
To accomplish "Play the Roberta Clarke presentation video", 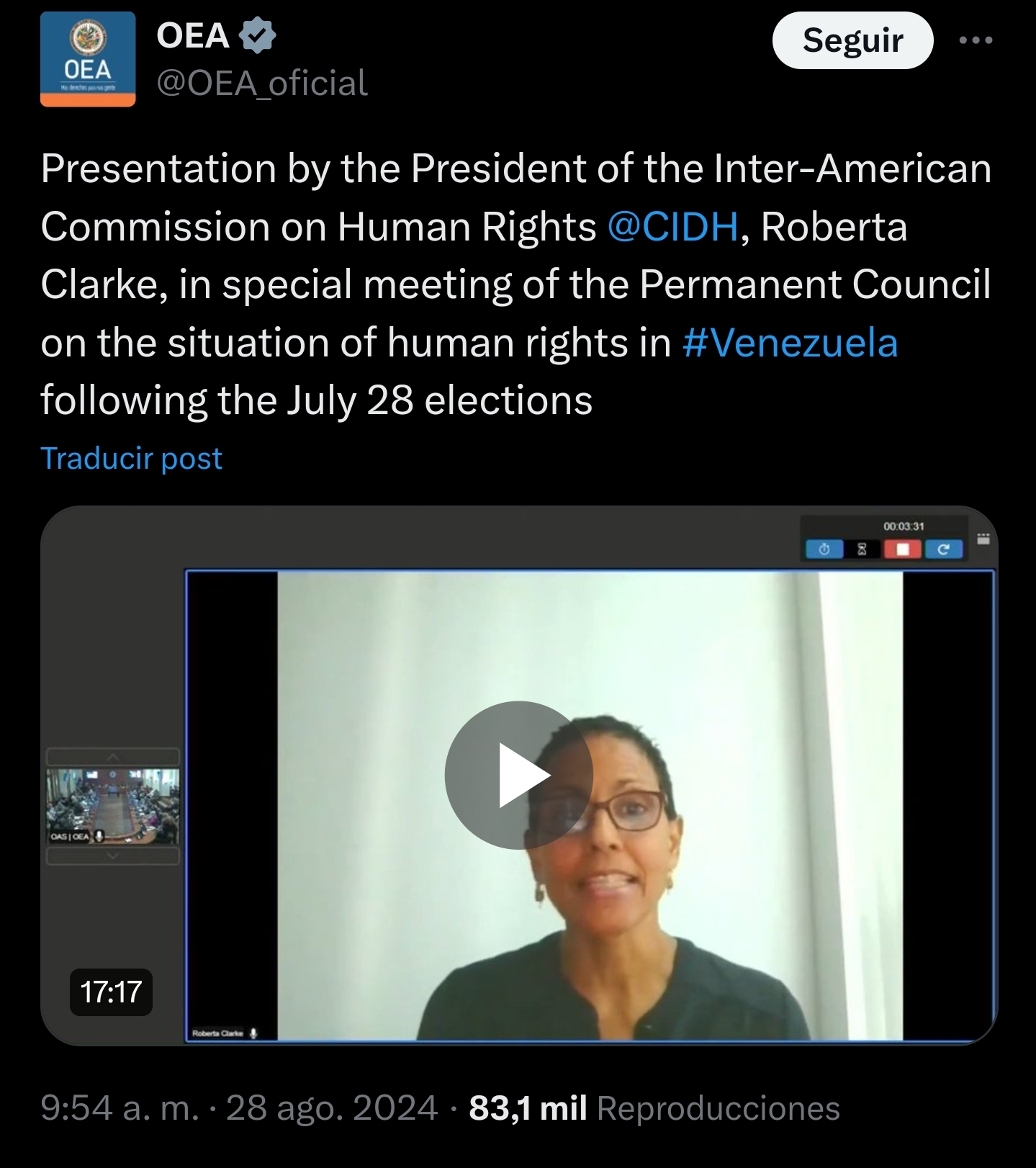I will [518, 775].
